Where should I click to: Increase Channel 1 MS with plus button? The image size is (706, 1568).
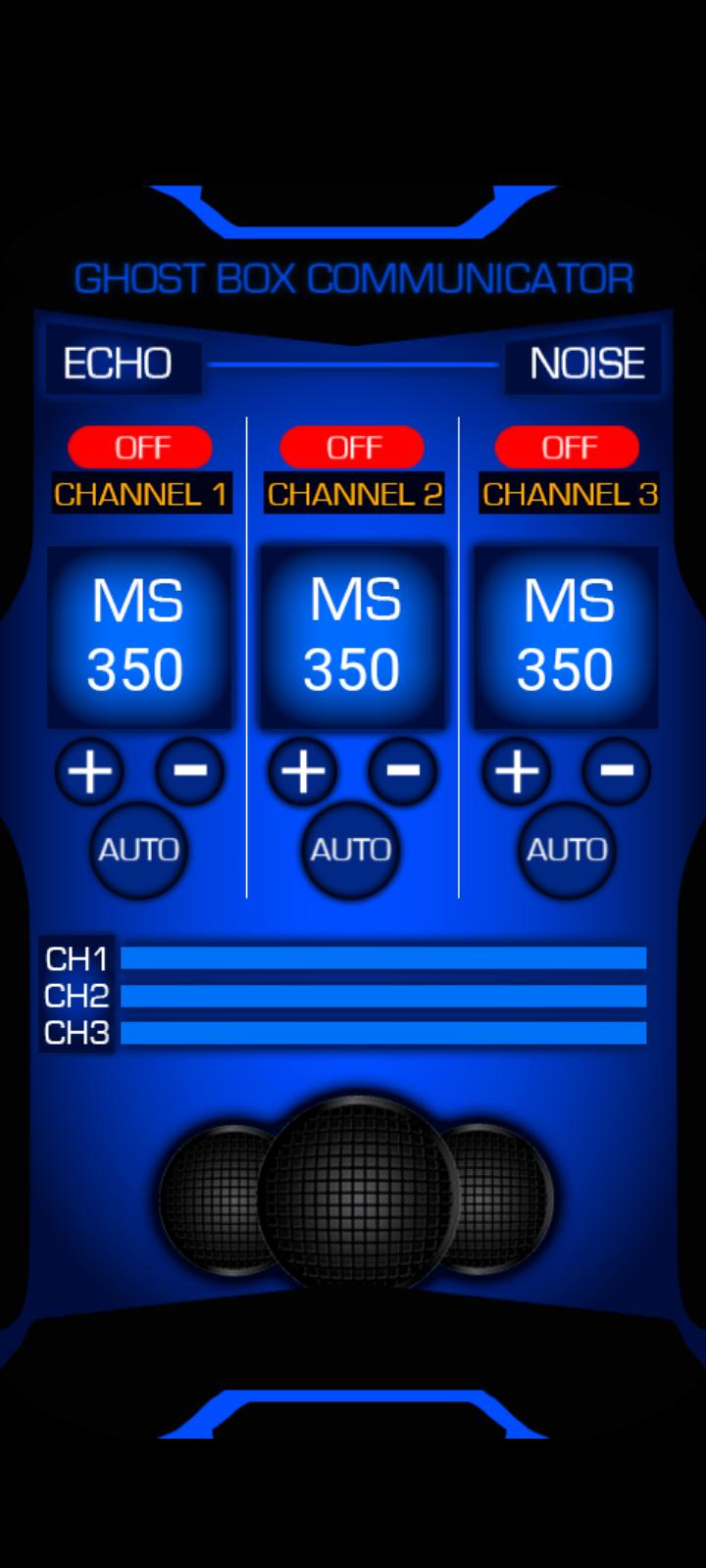pyautogui.click(x=89, y=771)
